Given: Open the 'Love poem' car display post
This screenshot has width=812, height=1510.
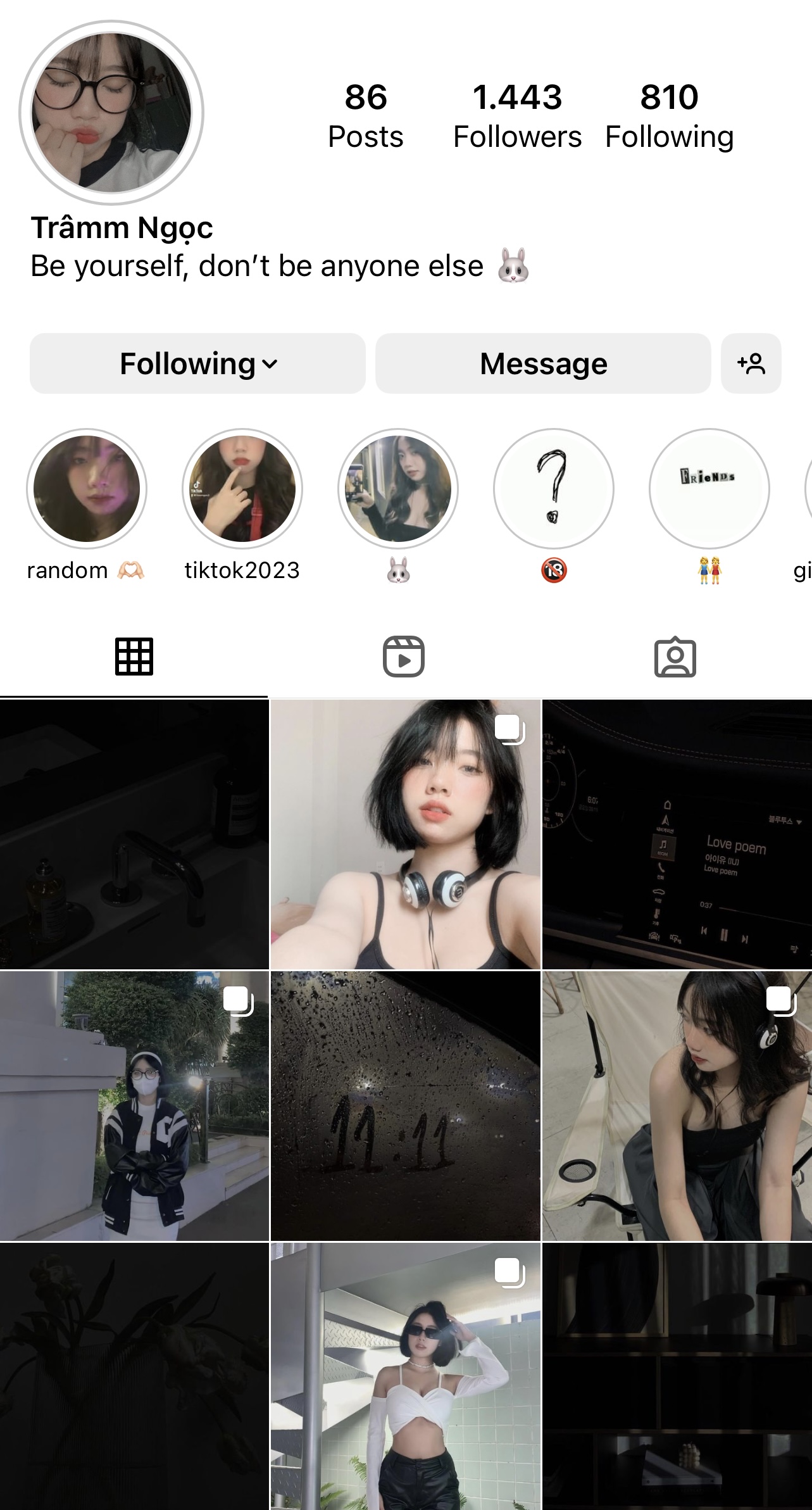Looking at the screenshot, I should (677, 834).
